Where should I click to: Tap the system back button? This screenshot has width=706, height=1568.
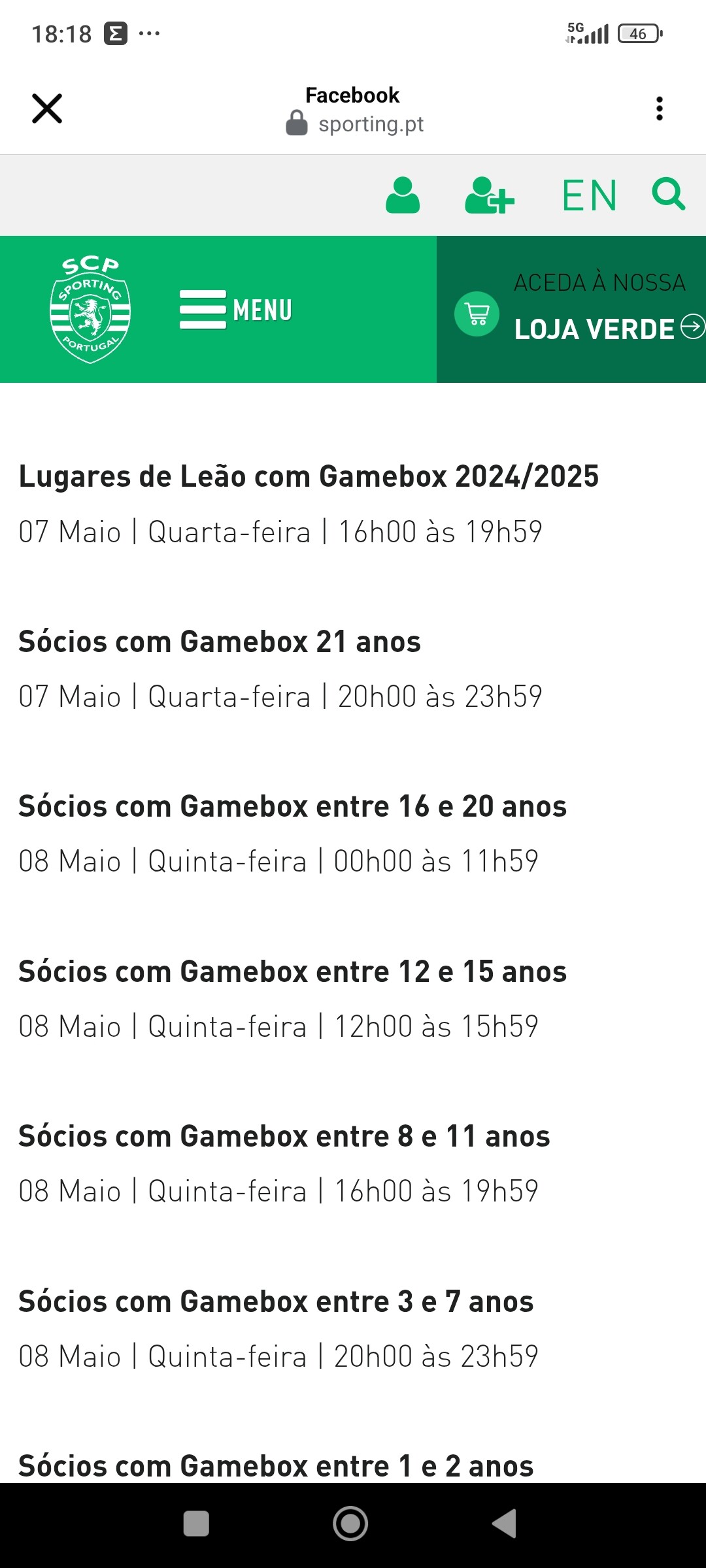(504, 1524)
